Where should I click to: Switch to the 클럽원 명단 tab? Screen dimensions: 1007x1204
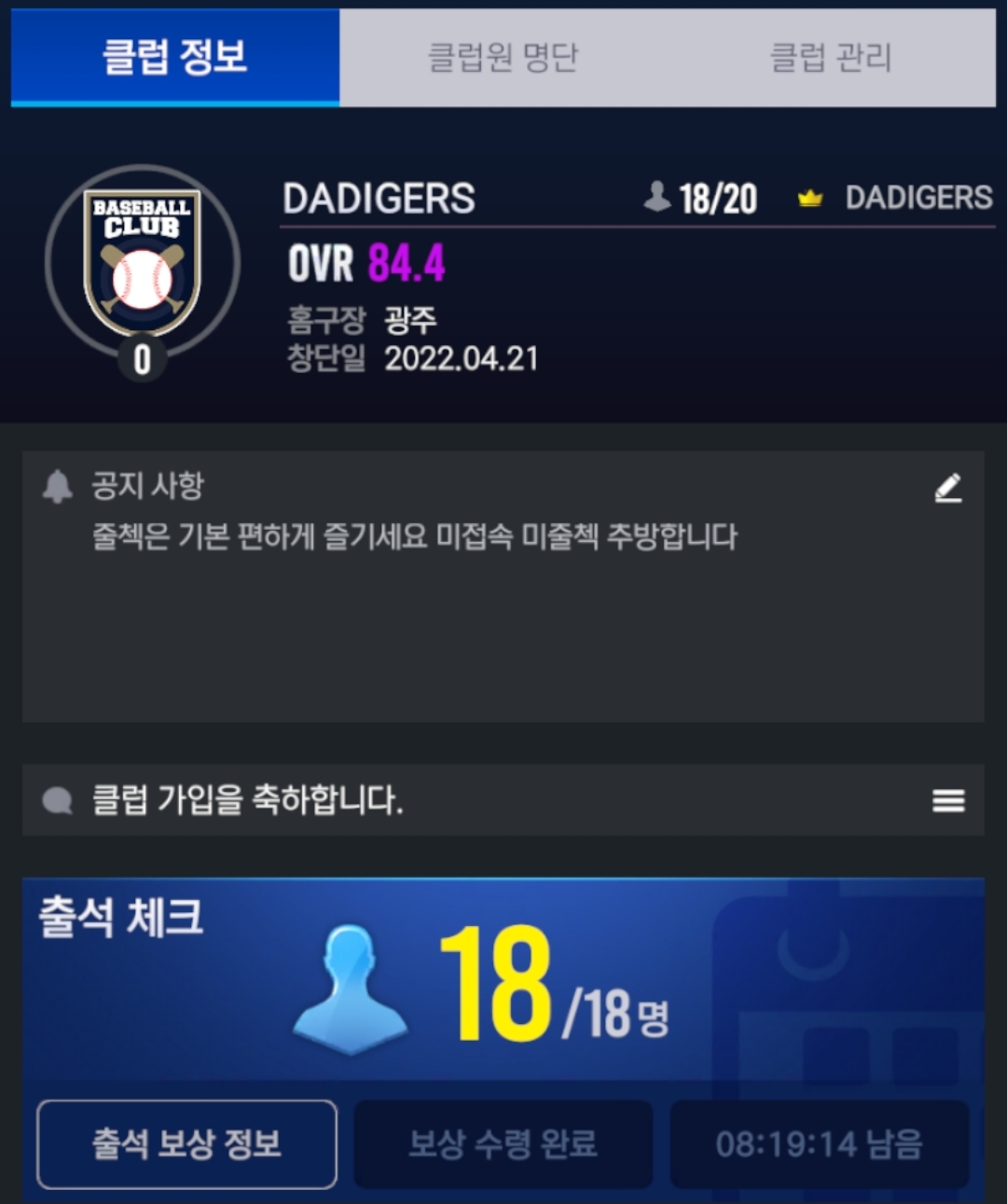coord(504,58)
